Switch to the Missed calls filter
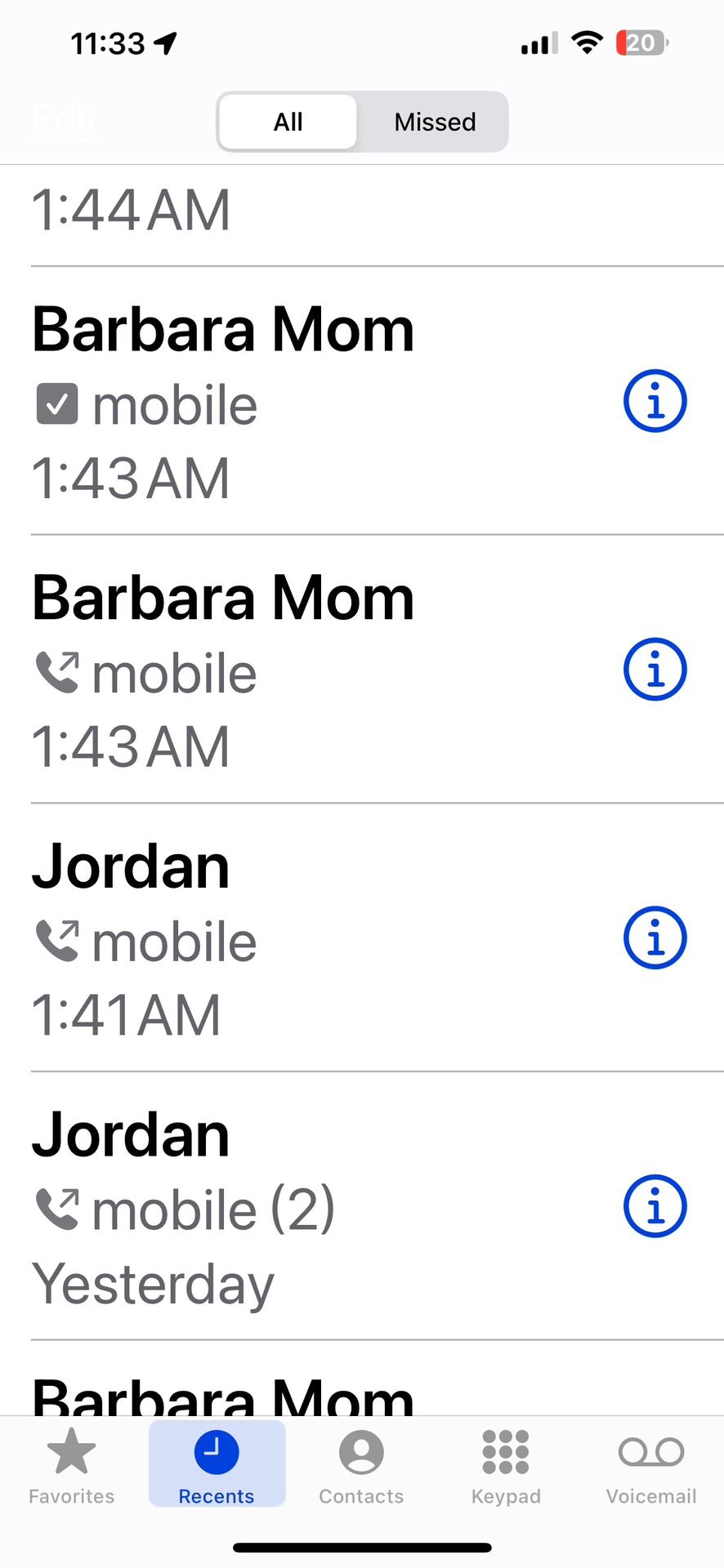The width and height of the screenshot is (724, 1568). click(435, 122)
